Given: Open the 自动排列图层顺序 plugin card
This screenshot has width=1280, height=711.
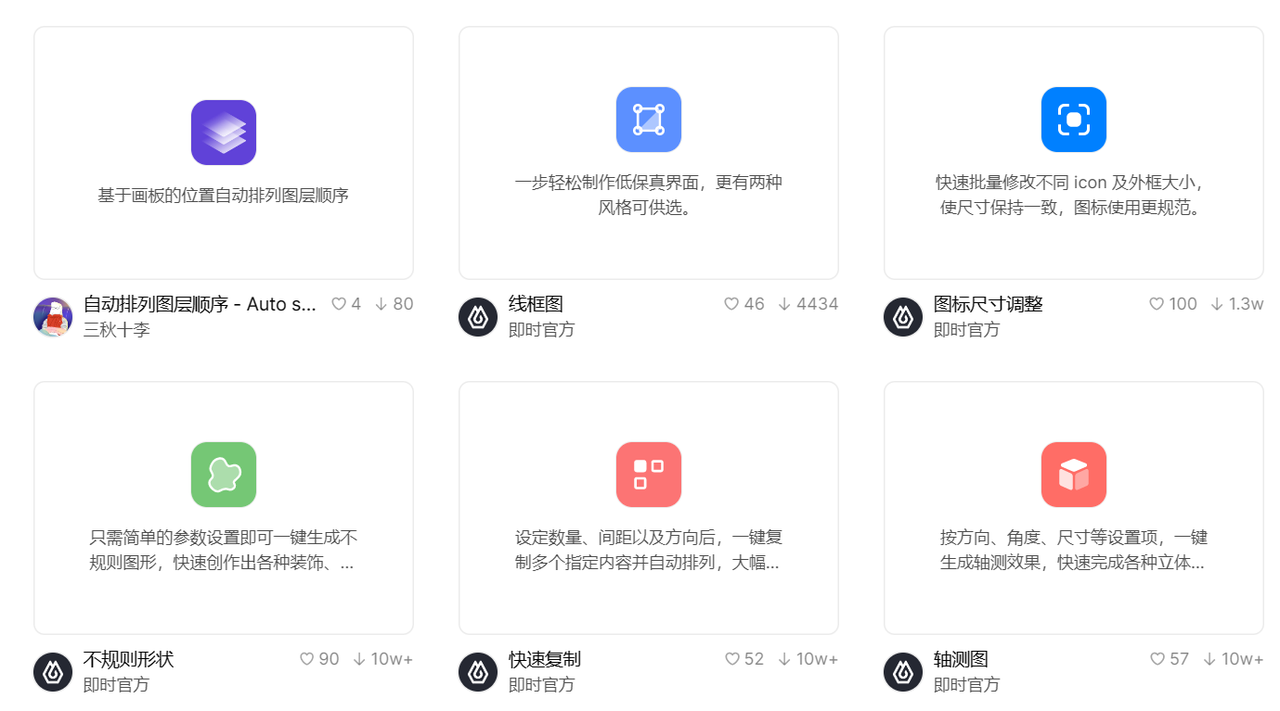Looking at the screenshot, I should pyautogui.click(x=223, y=153).
